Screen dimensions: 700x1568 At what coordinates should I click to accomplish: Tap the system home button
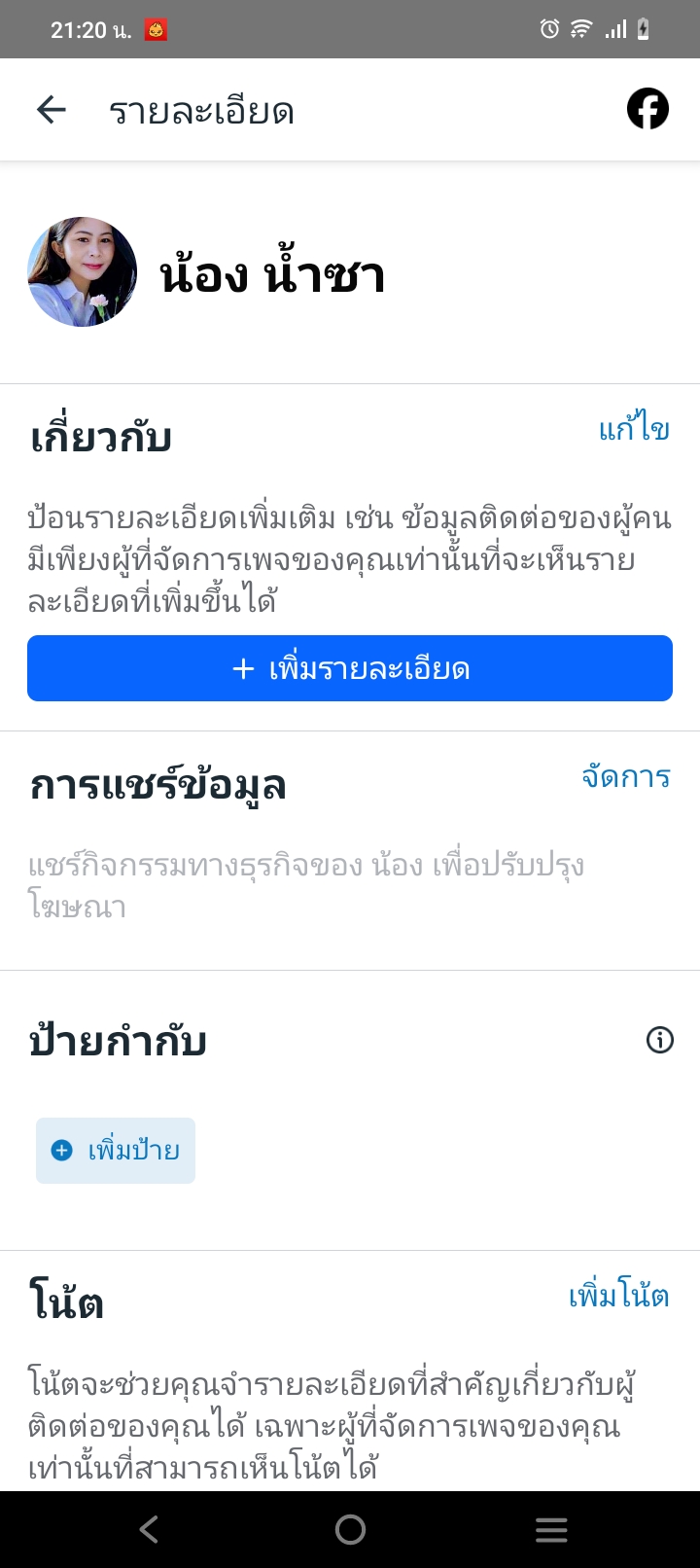[x=350, y=1530]
